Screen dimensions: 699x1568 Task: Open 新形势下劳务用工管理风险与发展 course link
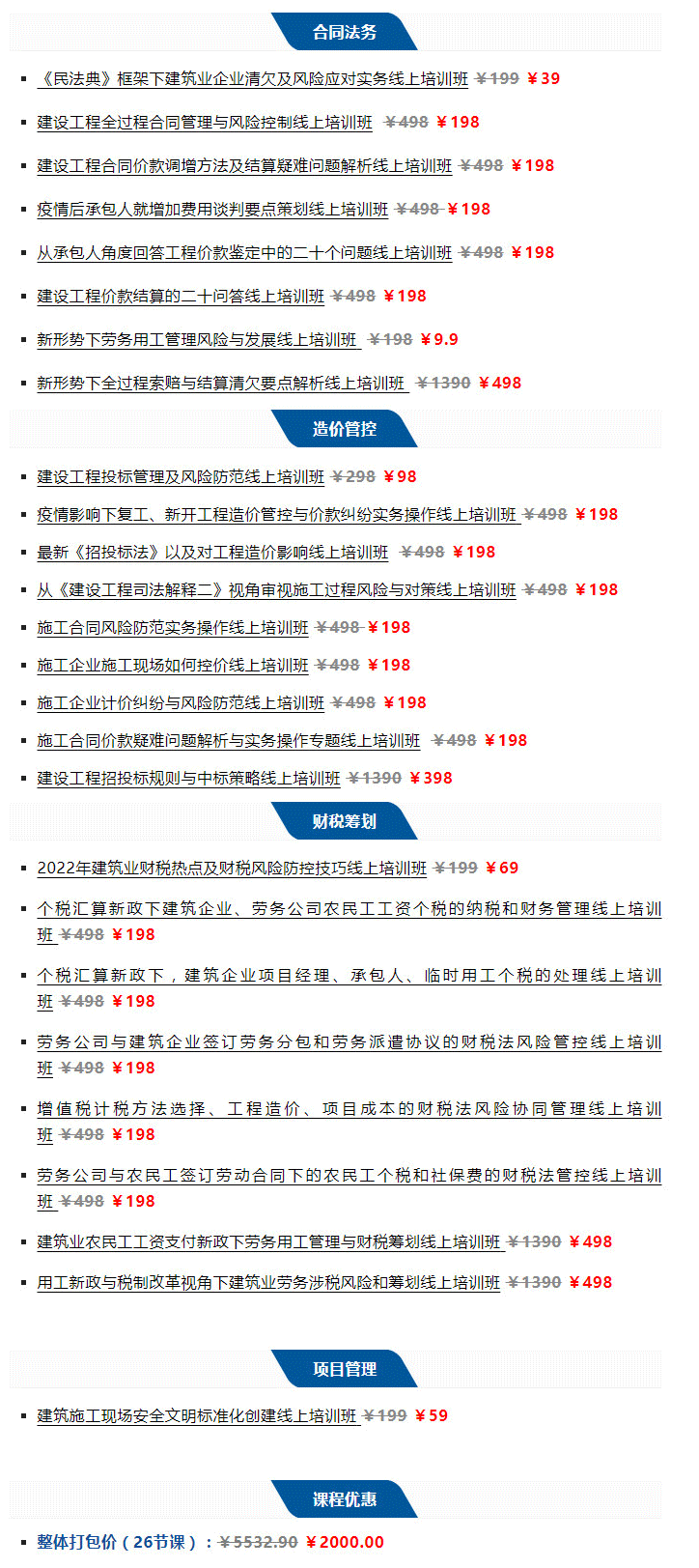pos(197,340)
